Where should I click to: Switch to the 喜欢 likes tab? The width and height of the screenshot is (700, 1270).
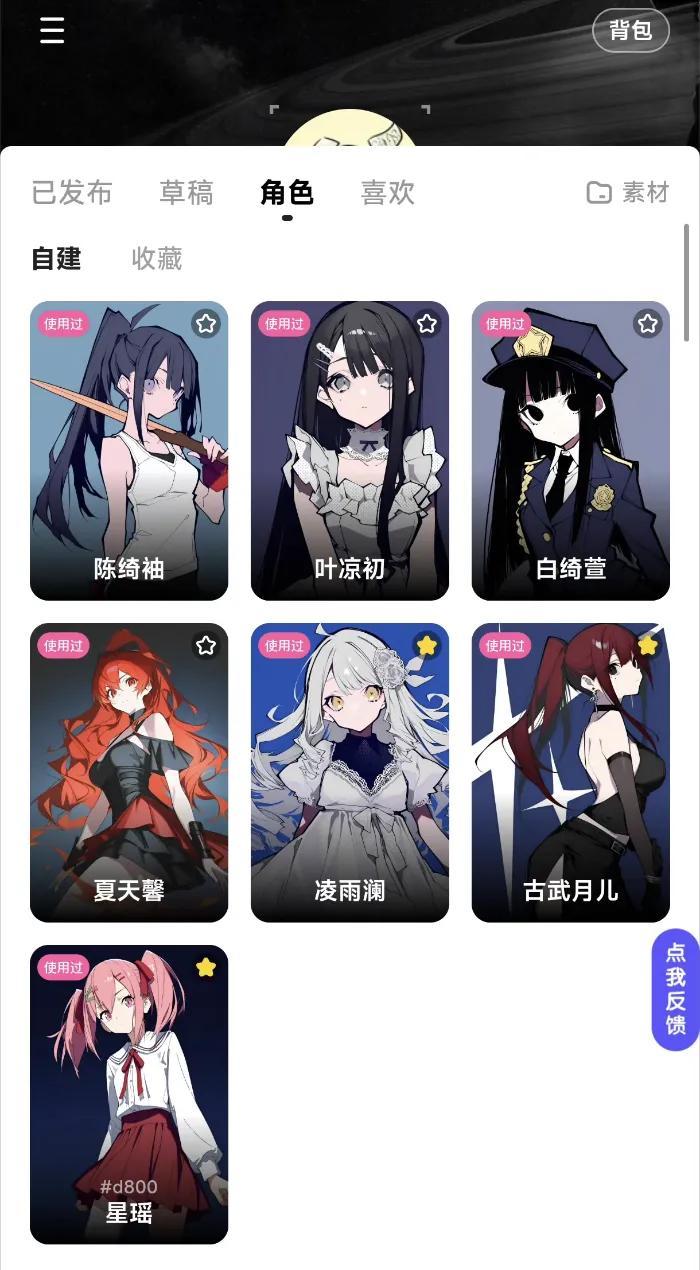click(x=387, y=193)
